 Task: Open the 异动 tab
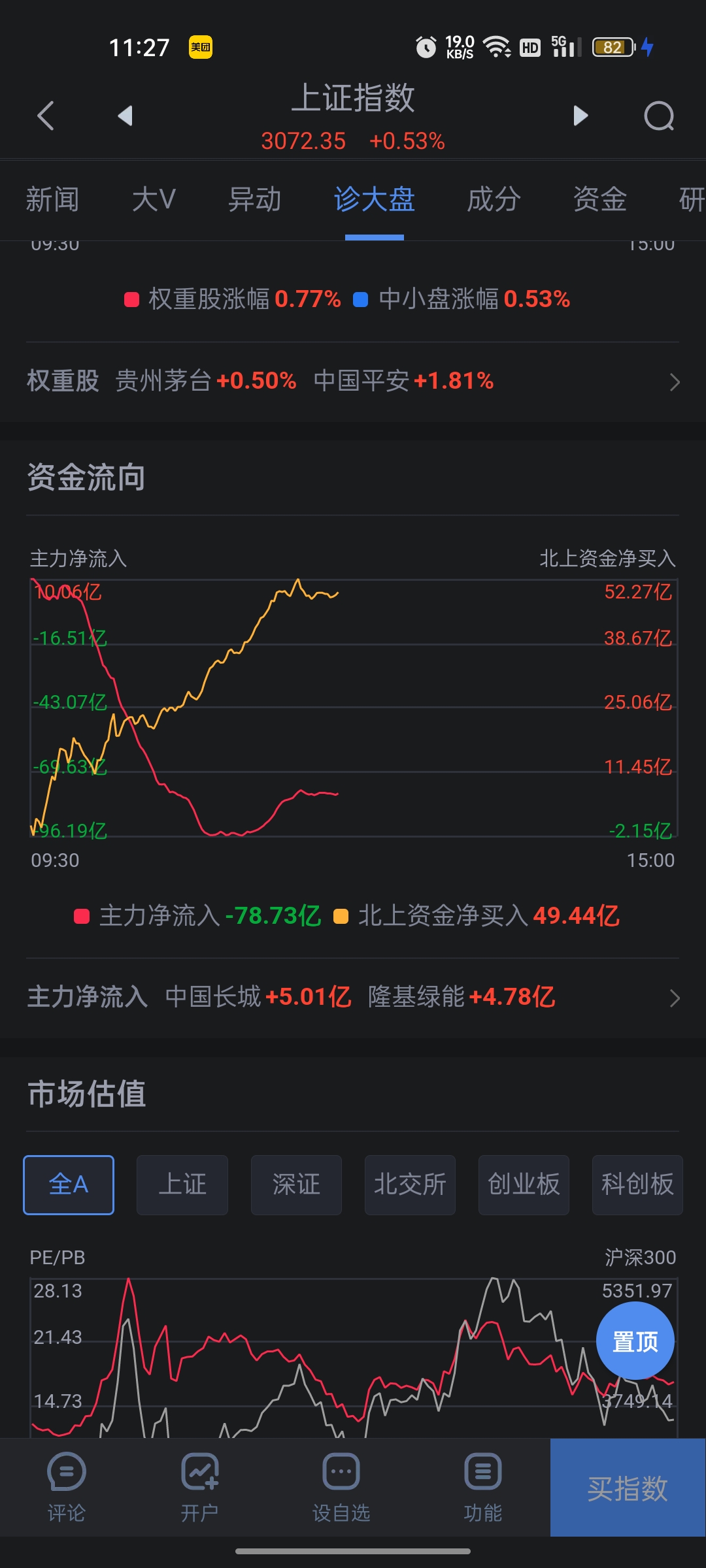tap(254, 199)
